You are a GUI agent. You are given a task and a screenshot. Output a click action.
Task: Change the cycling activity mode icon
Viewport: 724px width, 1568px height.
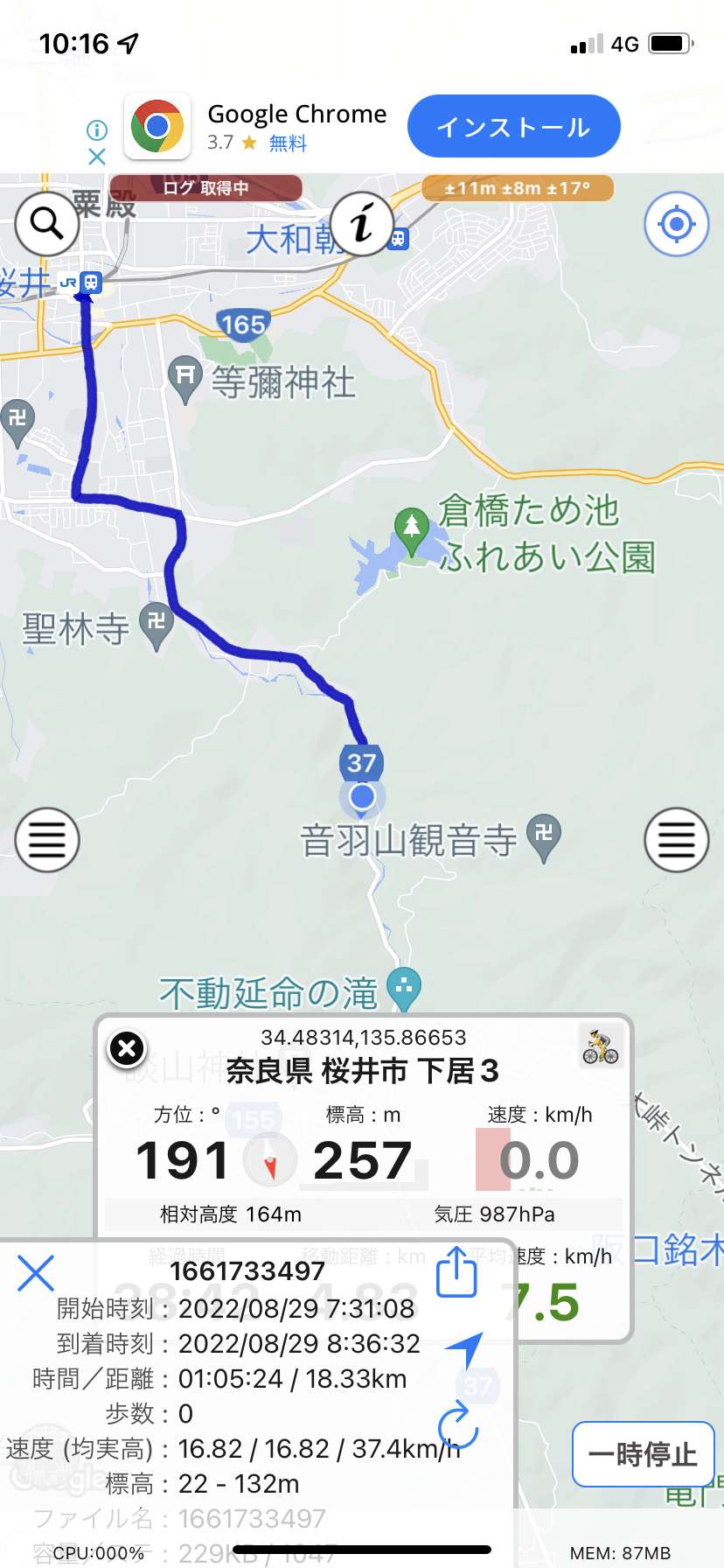coord(600,1046)
